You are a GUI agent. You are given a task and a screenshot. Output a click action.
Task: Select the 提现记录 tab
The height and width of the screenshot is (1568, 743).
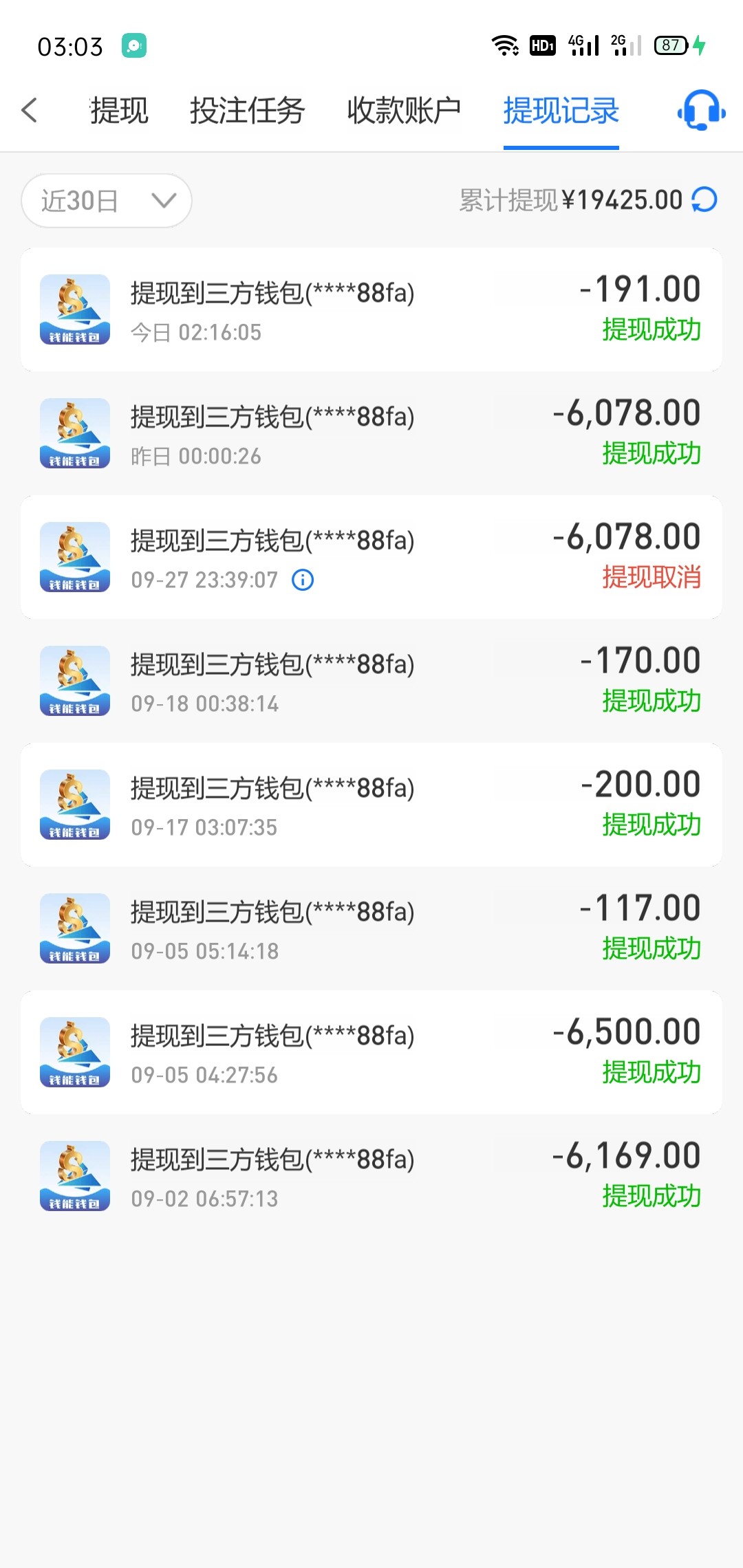(x=561, y=110)
